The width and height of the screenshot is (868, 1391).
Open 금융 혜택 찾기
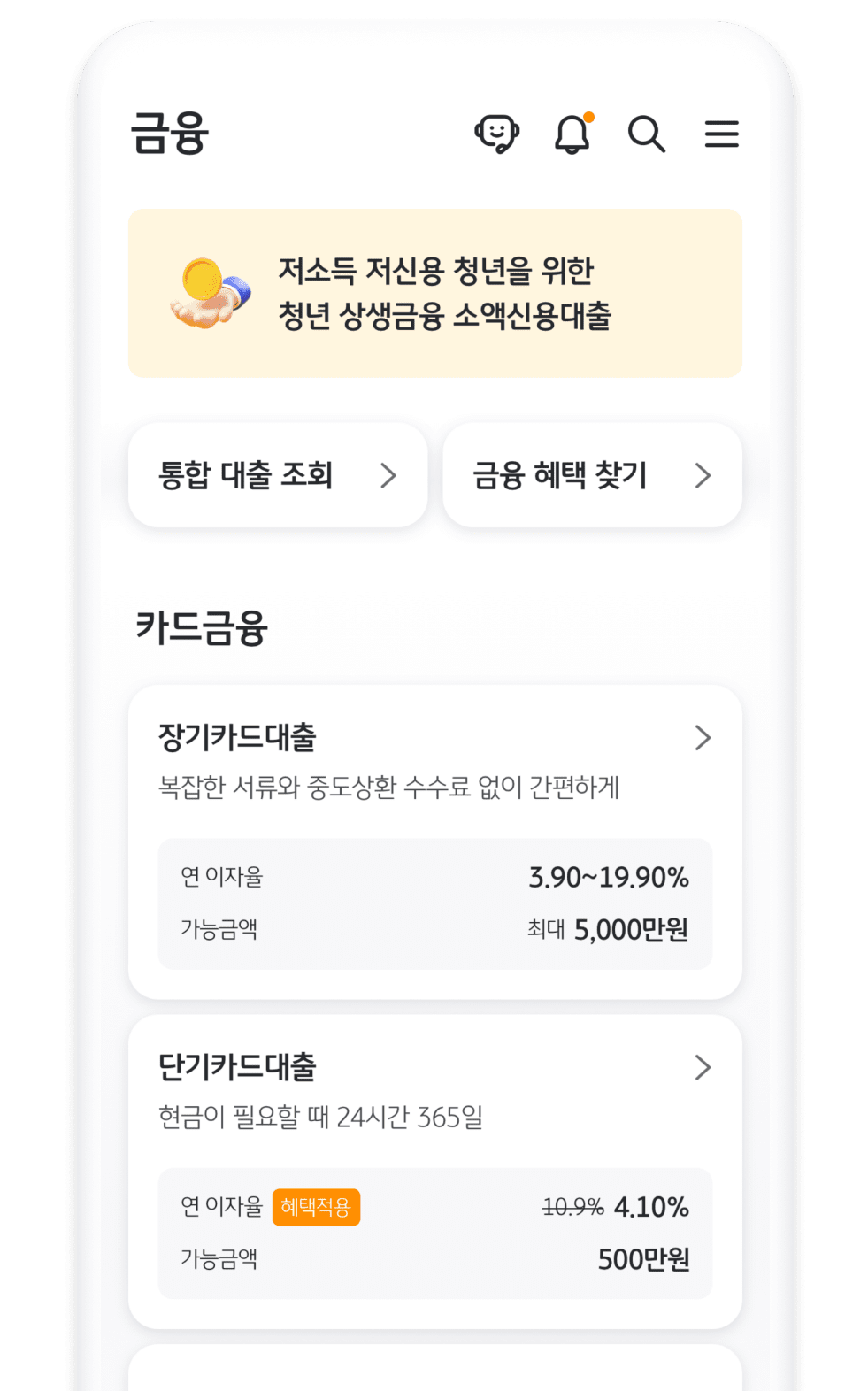(591, 475)
